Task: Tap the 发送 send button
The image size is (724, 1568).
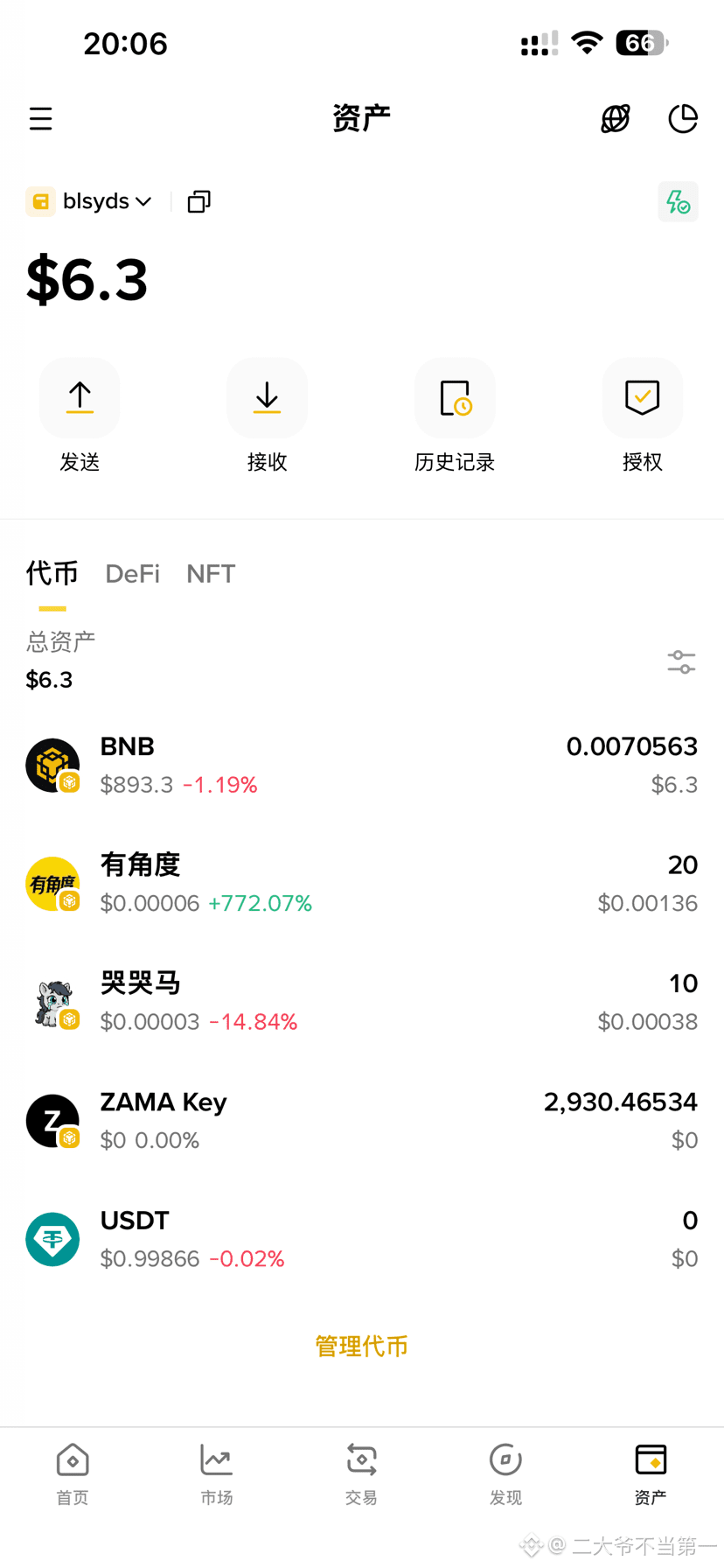Action: coord(80,416)
